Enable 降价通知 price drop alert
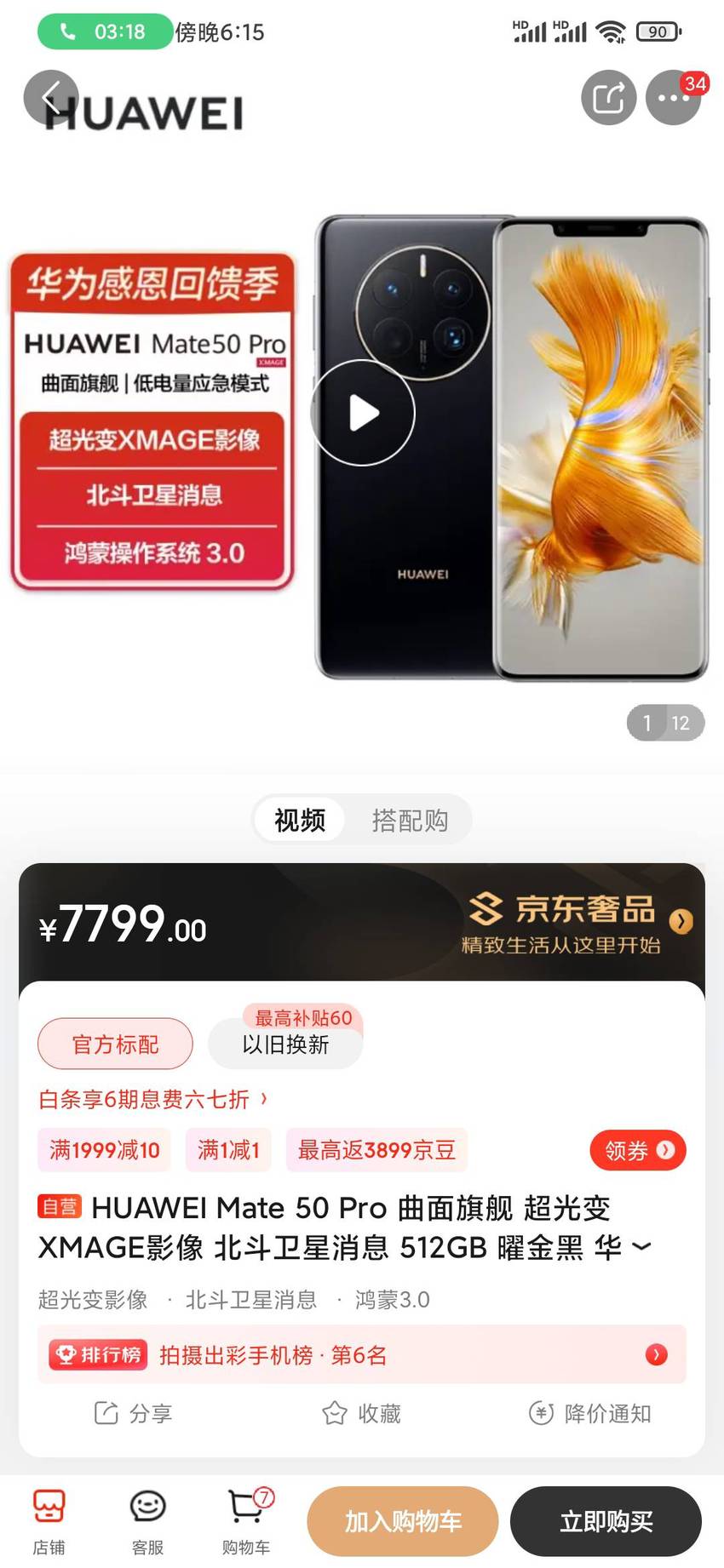 [x=590, y=1413]
